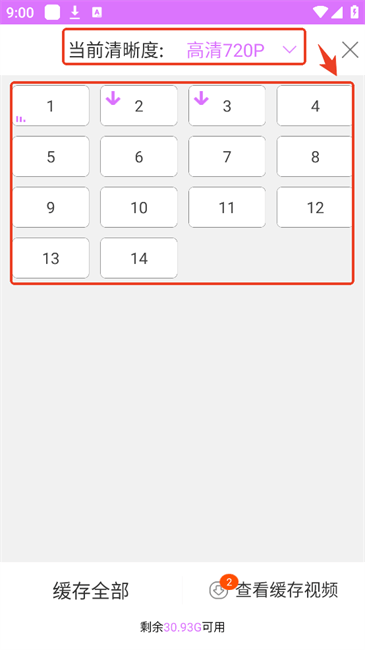Choose episode 12
The width and height of the screenshot is (365, 650).
click(314, 207)
